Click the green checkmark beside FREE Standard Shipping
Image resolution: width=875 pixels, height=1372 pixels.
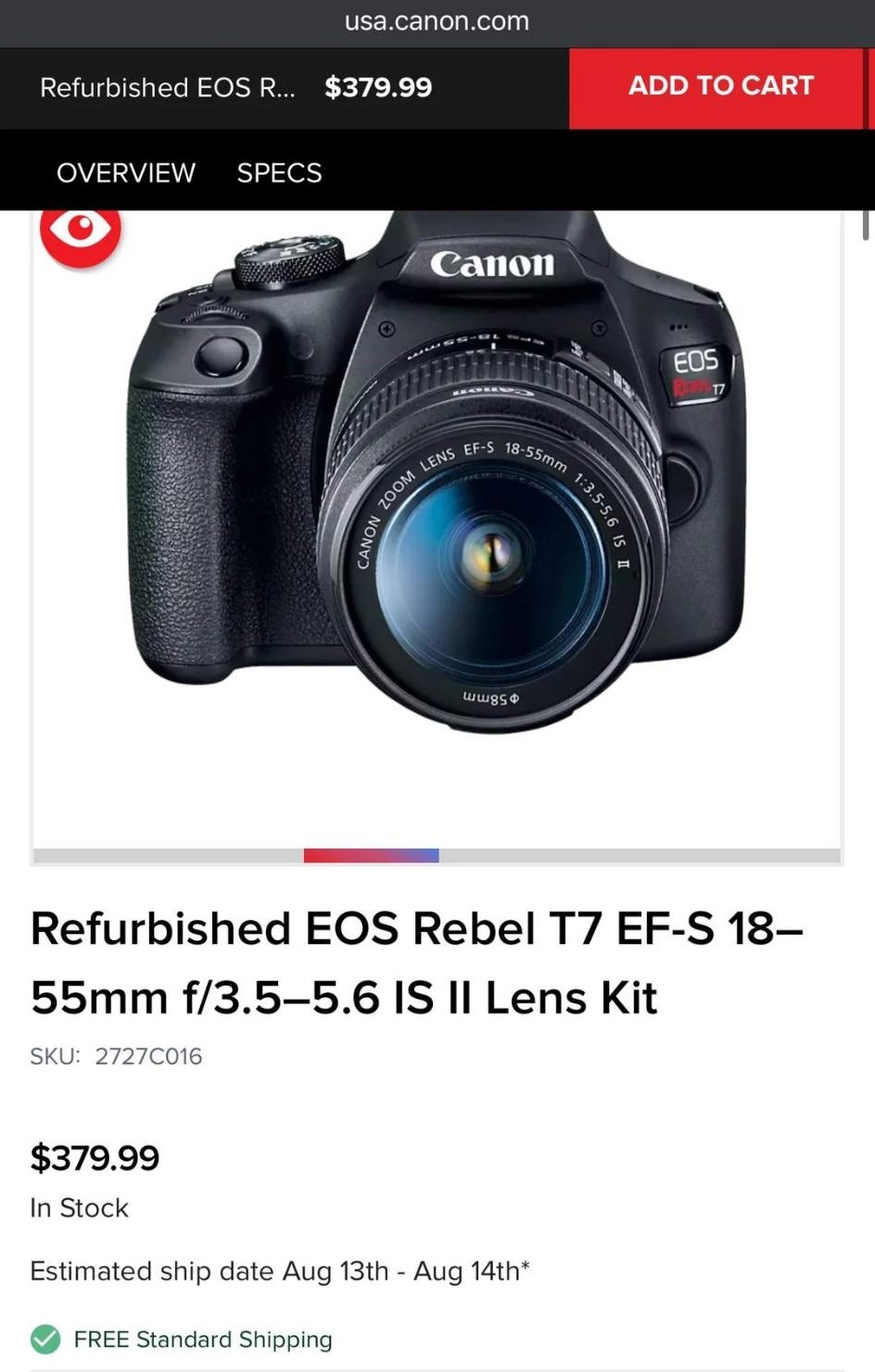click(45, 1340)
